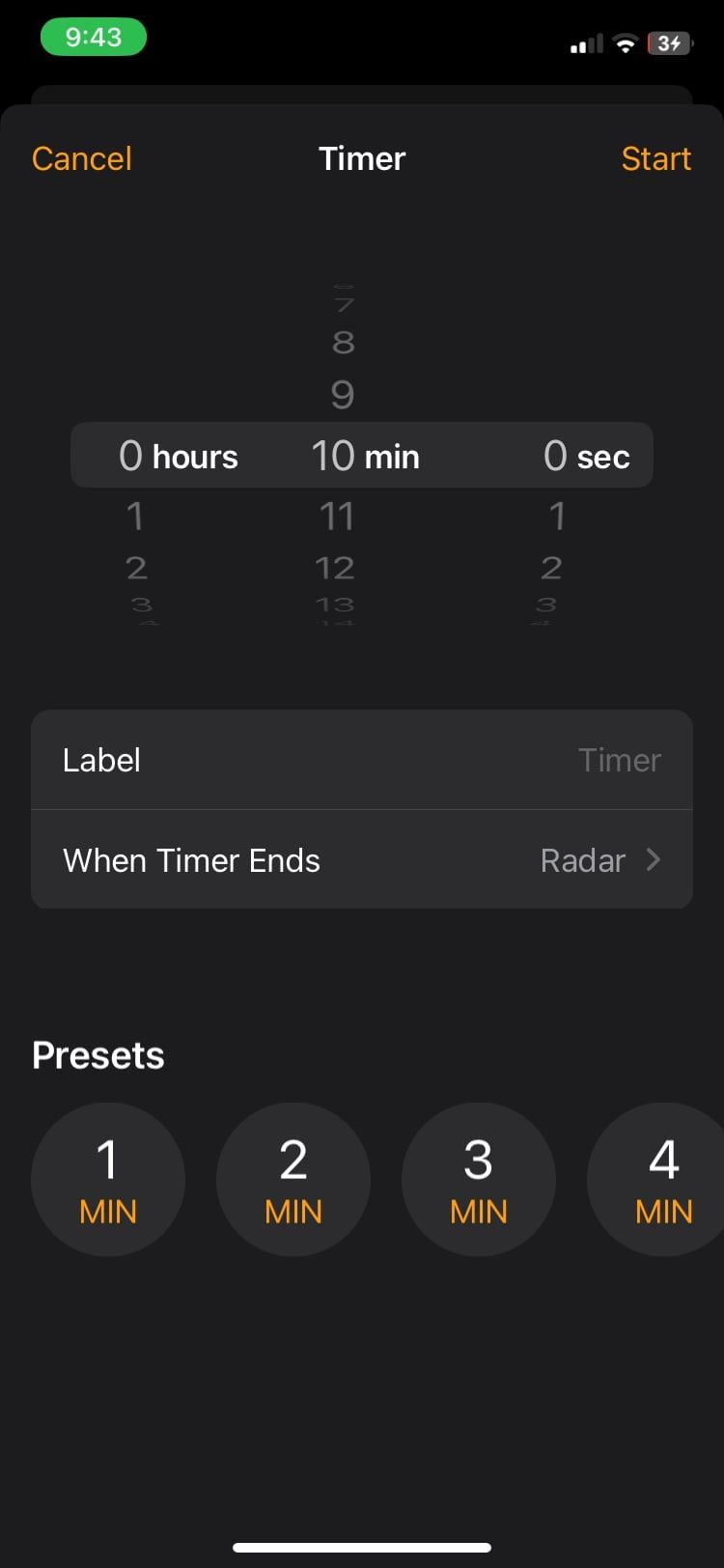Open the When Timer Ends sound picker
This screenshot has width=724, height=1568.
[362, 859]
